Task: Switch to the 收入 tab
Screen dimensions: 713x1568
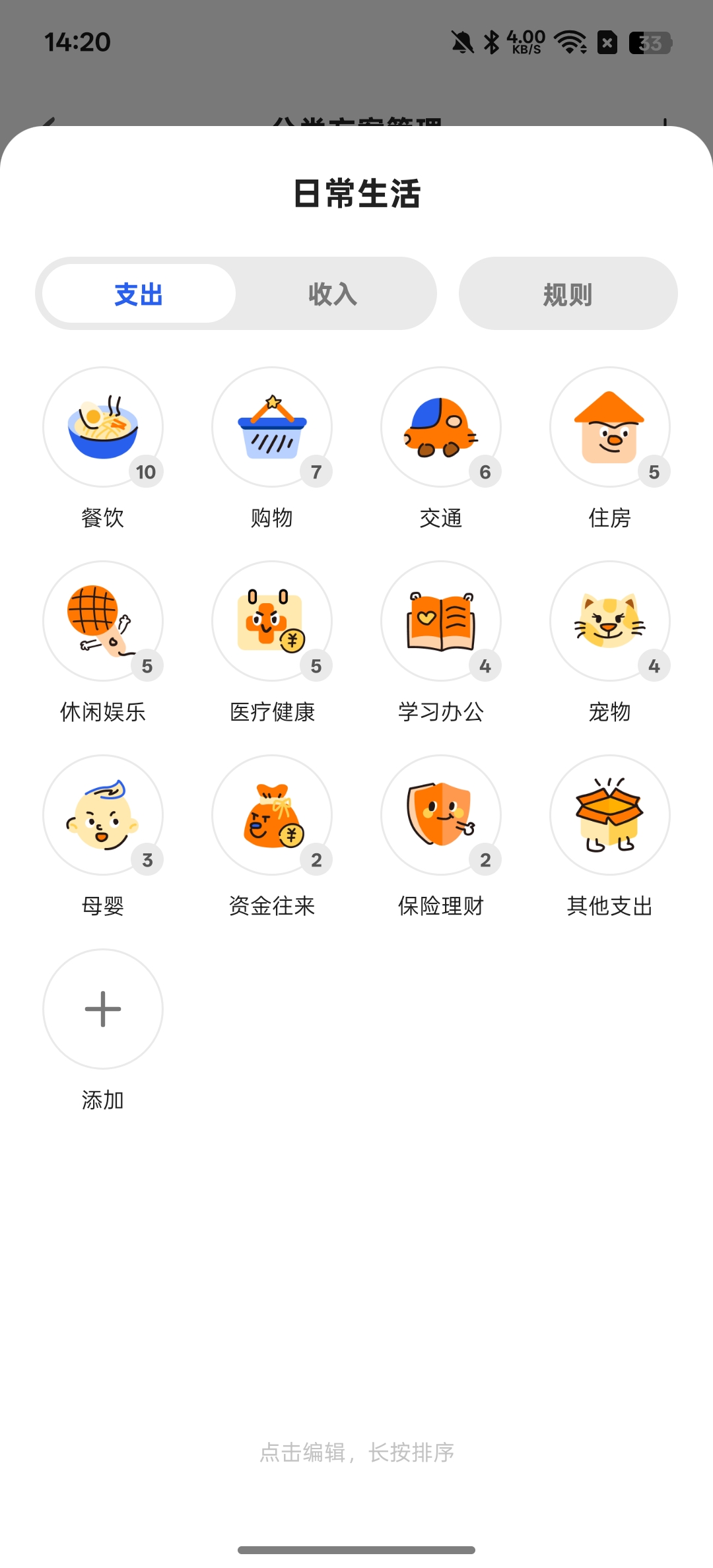Action: [x=333, y=294]
